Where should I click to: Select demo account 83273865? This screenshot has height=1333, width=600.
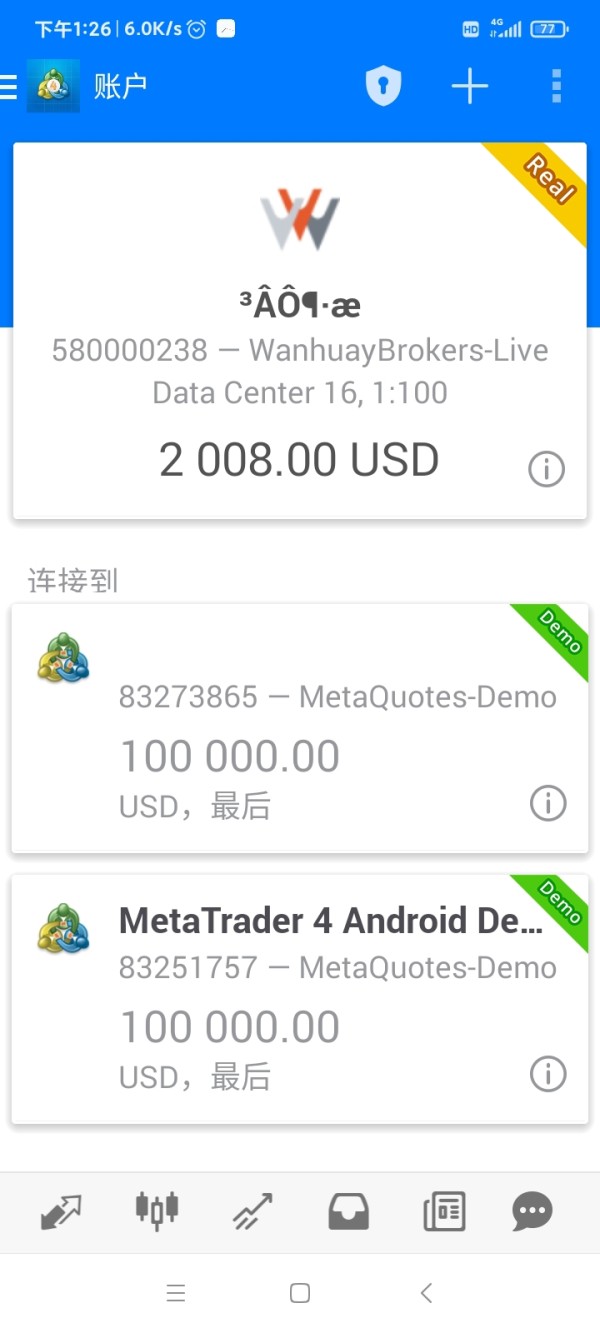click(x=300, y=727)
